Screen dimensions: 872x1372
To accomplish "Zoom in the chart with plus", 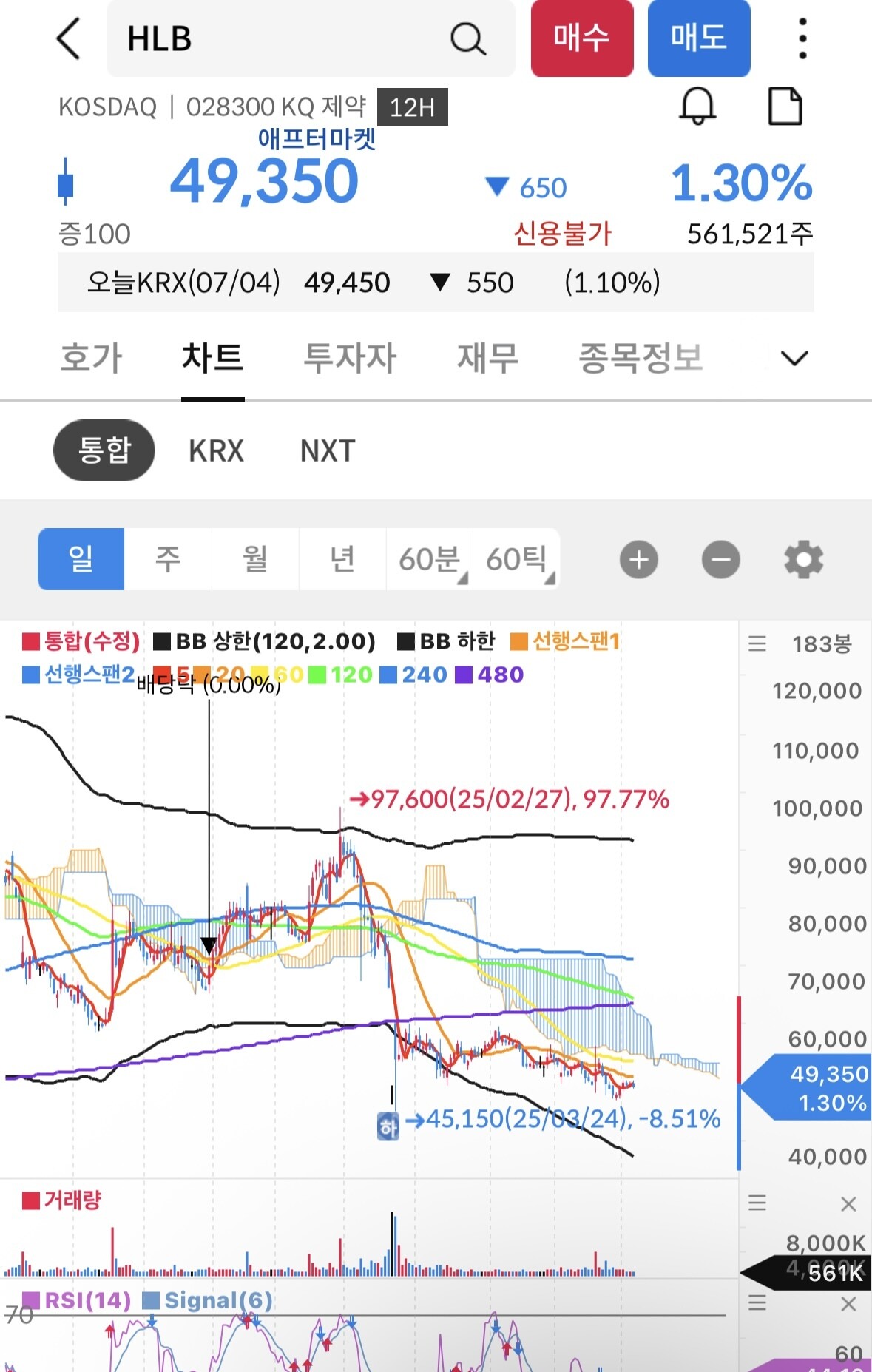I will coord(639,560).
